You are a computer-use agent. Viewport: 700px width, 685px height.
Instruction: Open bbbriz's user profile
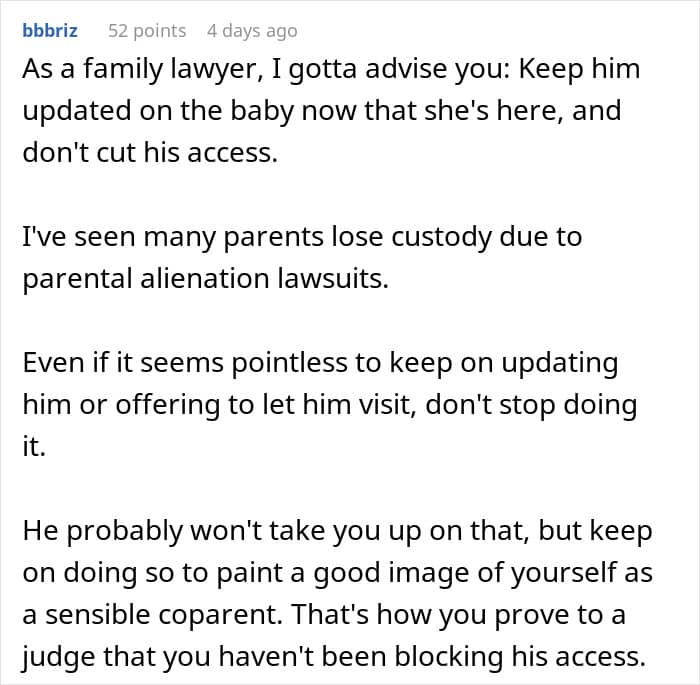[x=50, y=31]
